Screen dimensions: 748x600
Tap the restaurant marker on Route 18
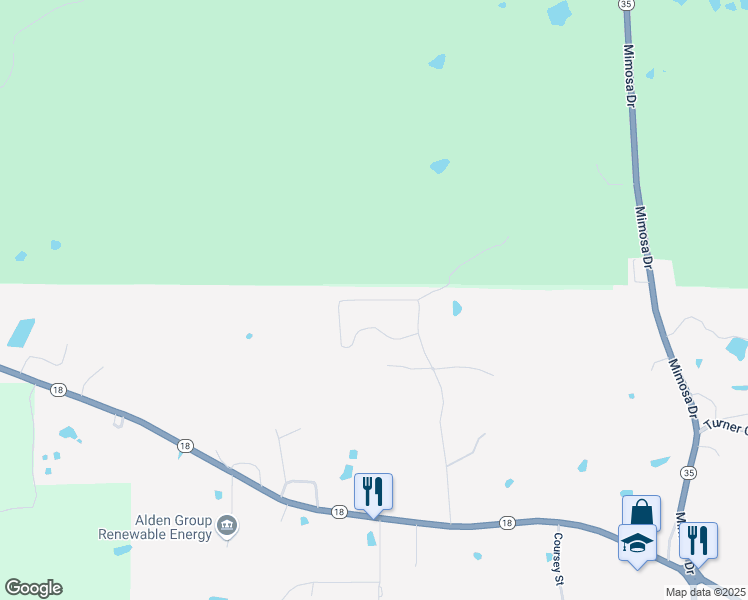tap(373, 492)
